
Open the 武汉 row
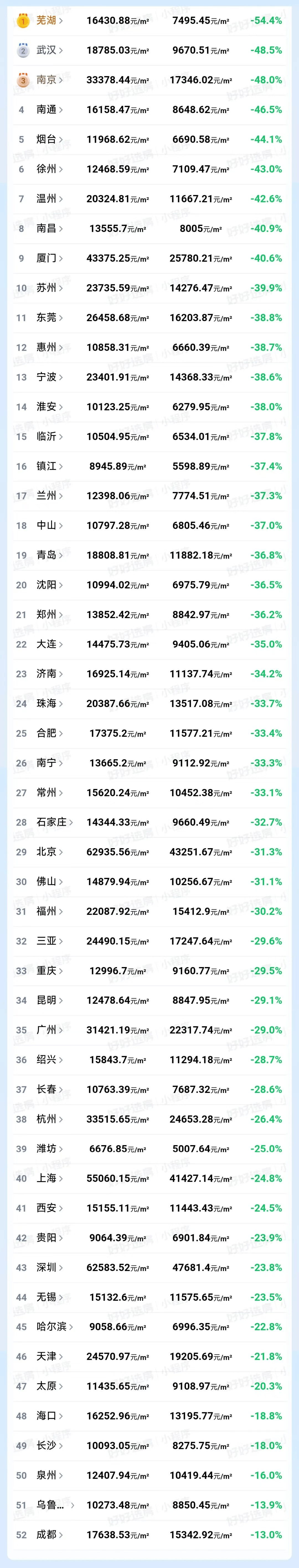pyautogui.click(x=49, y=51)
